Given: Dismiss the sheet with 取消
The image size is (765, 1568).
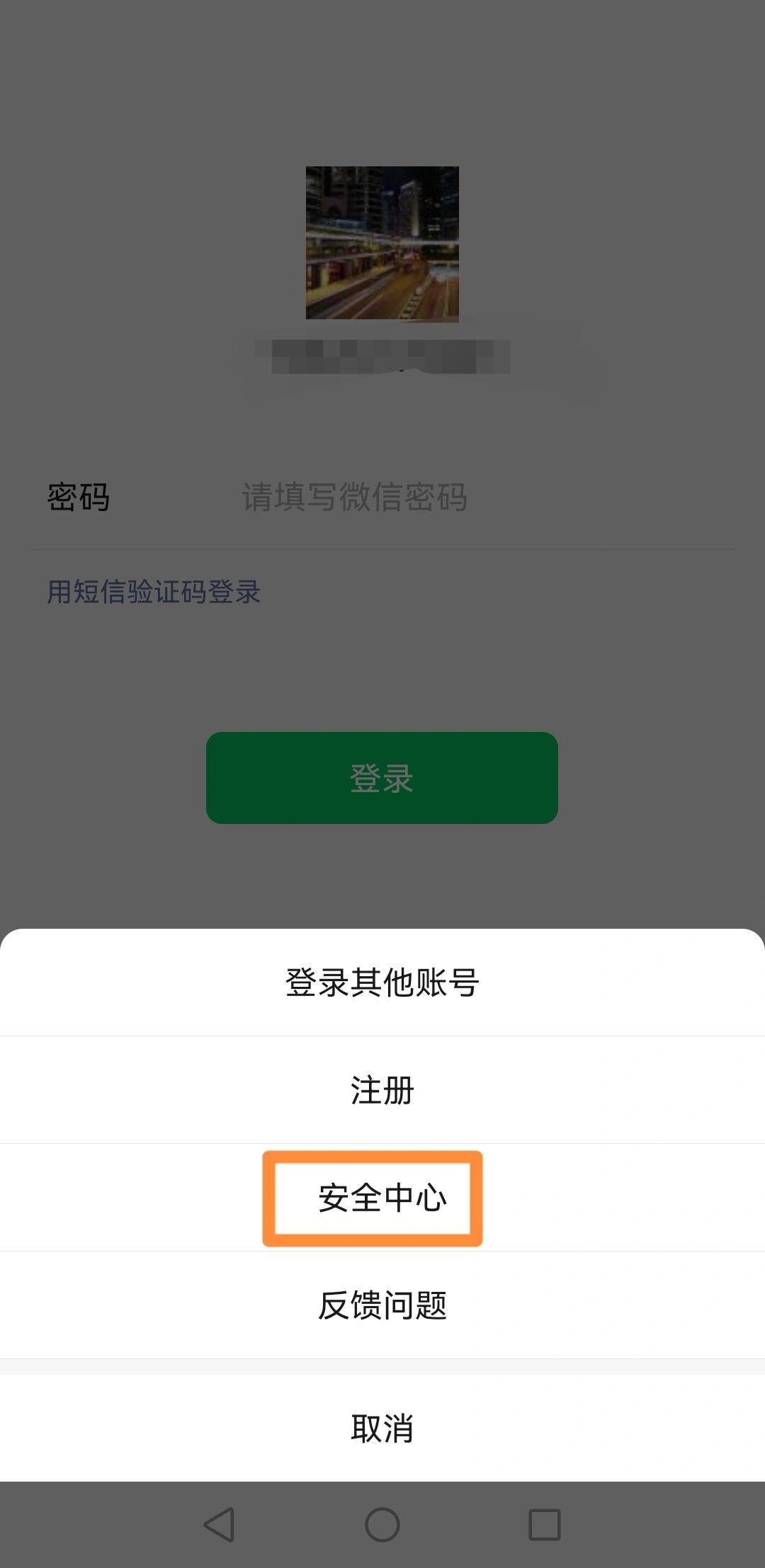Looking at the screenshot, I should click(x=382, y=1428).
